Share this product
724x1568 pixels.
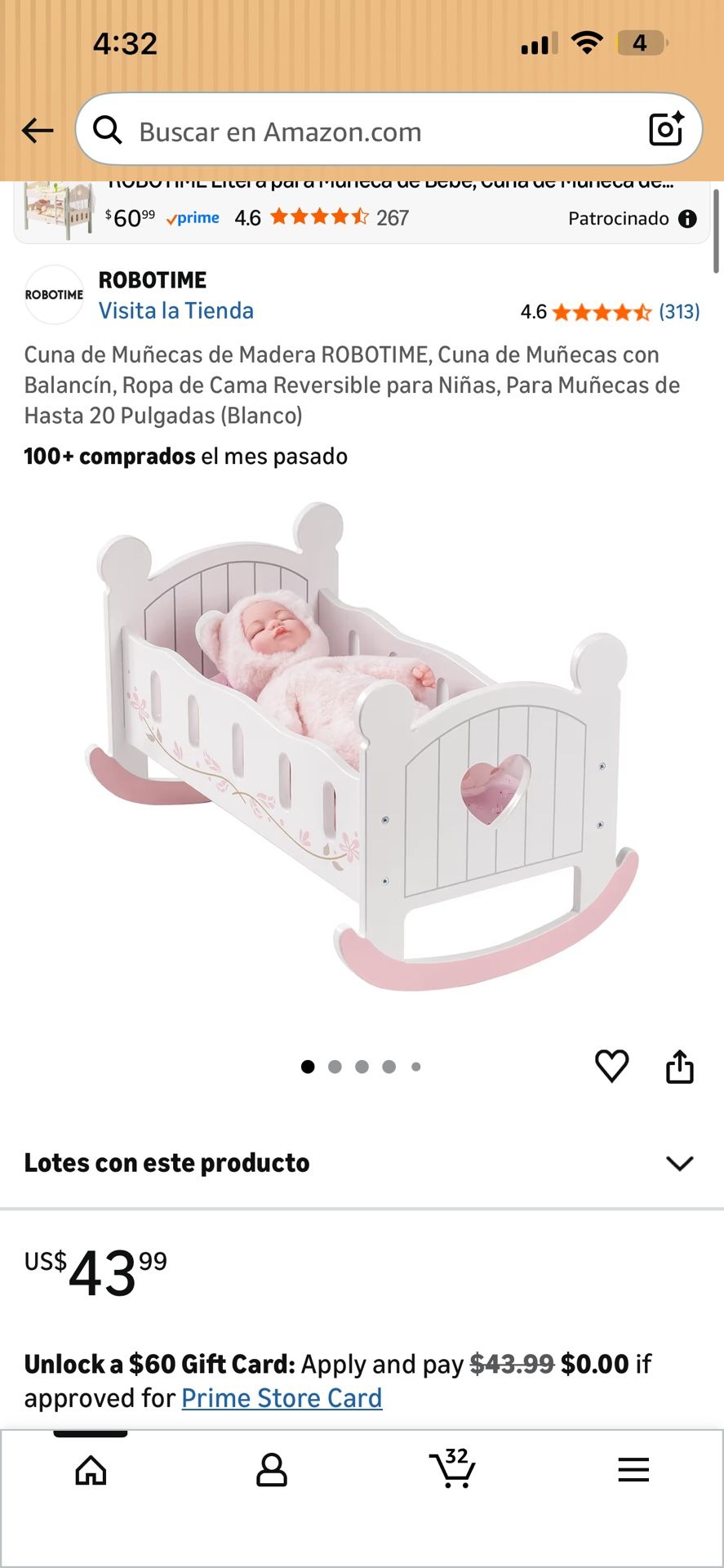tap(679, 1066)
